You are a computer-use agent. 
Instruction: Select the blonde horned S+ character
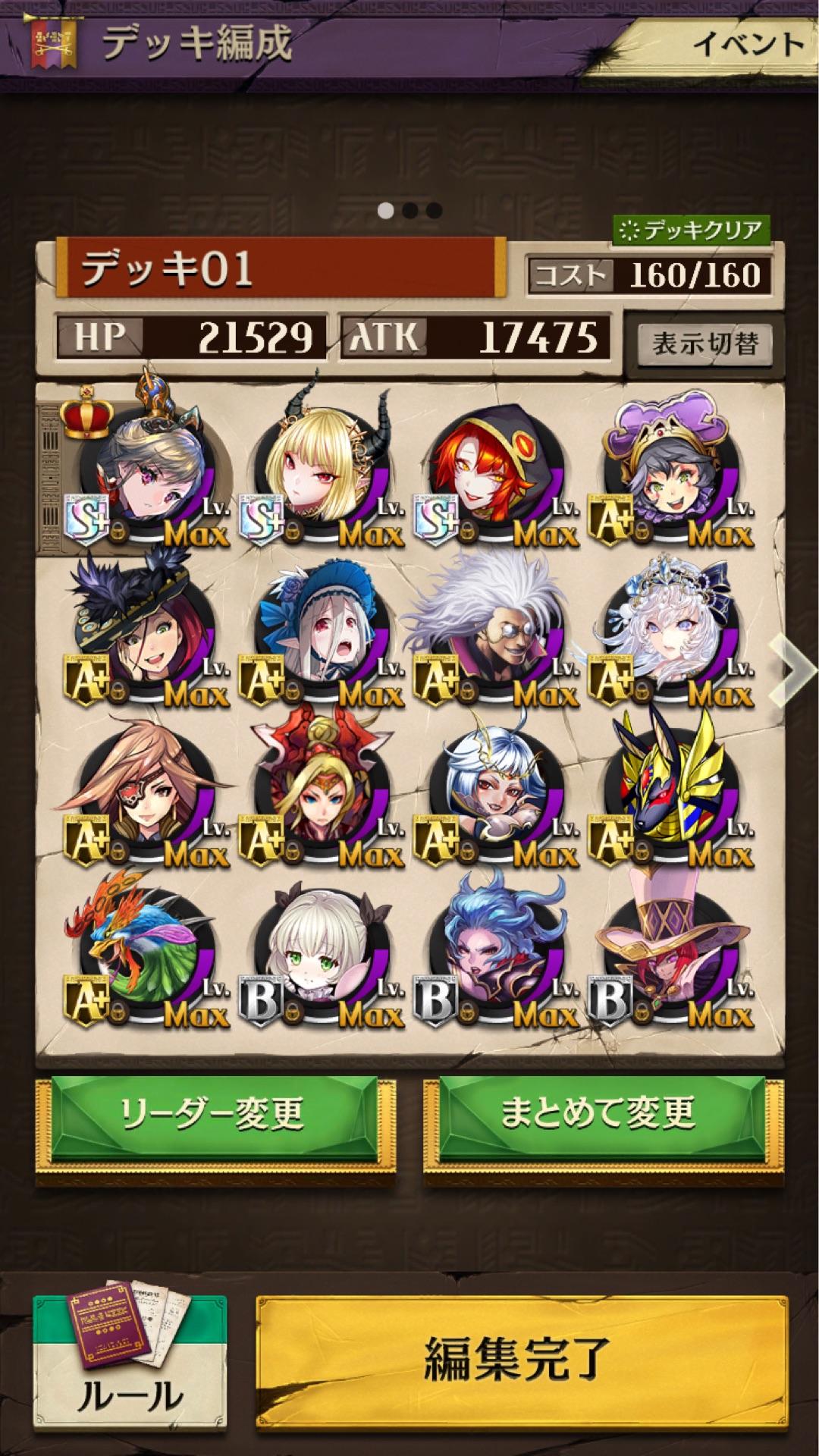(x=321, y=470)
